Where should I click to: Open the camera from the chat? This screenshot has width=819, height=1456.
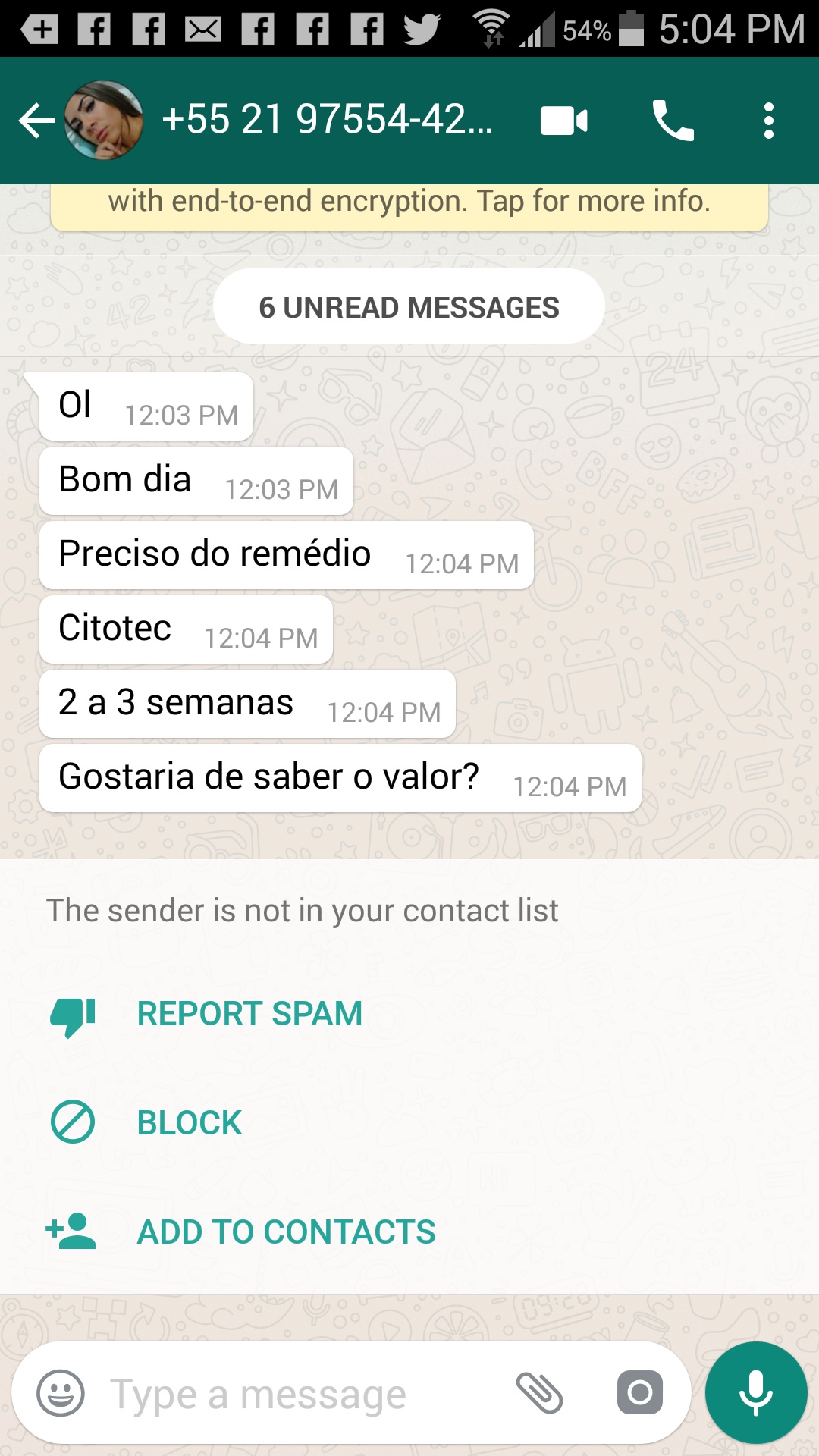639,1393
